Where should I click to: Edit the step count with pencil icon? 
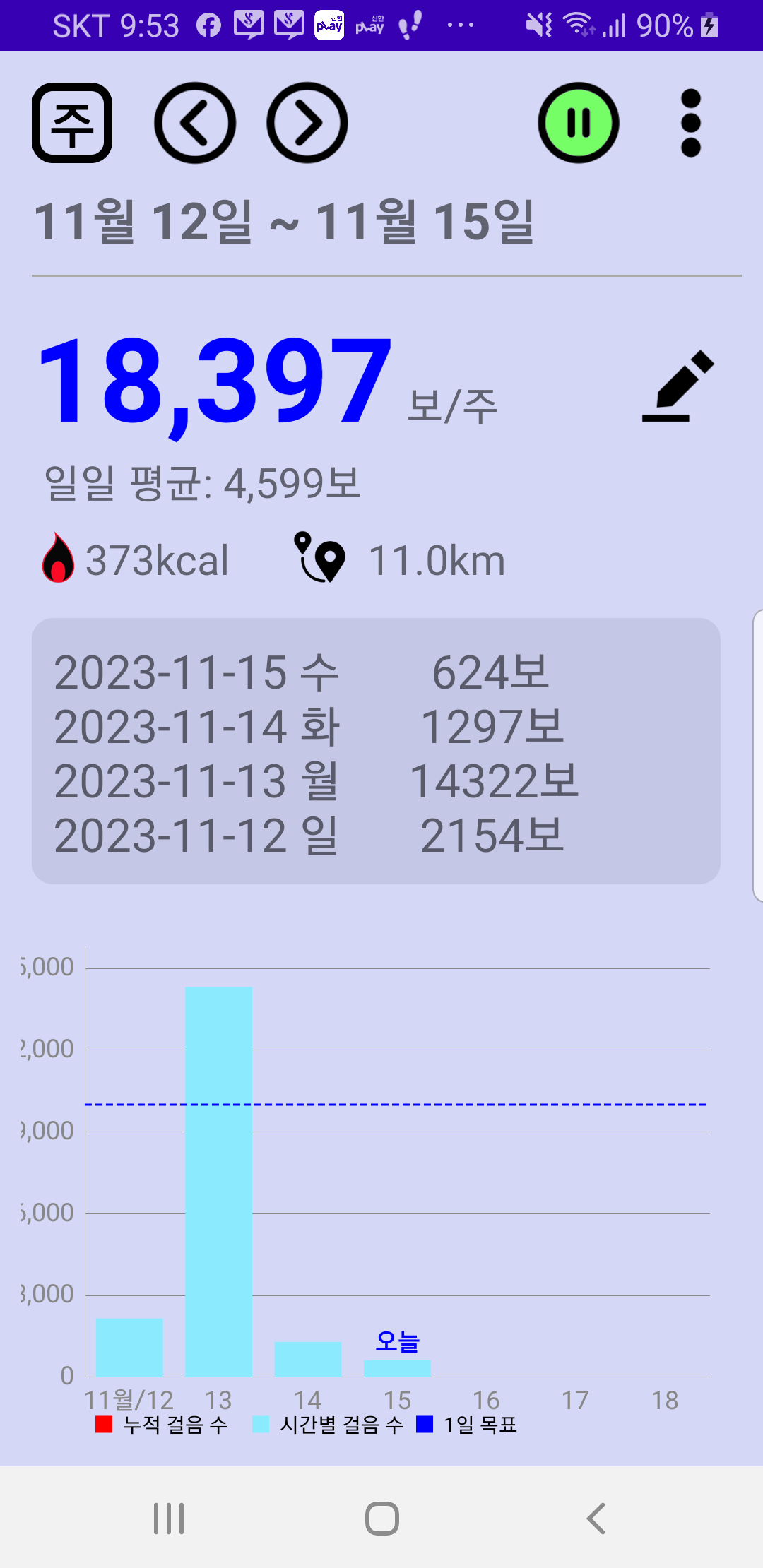coord(678,386)
